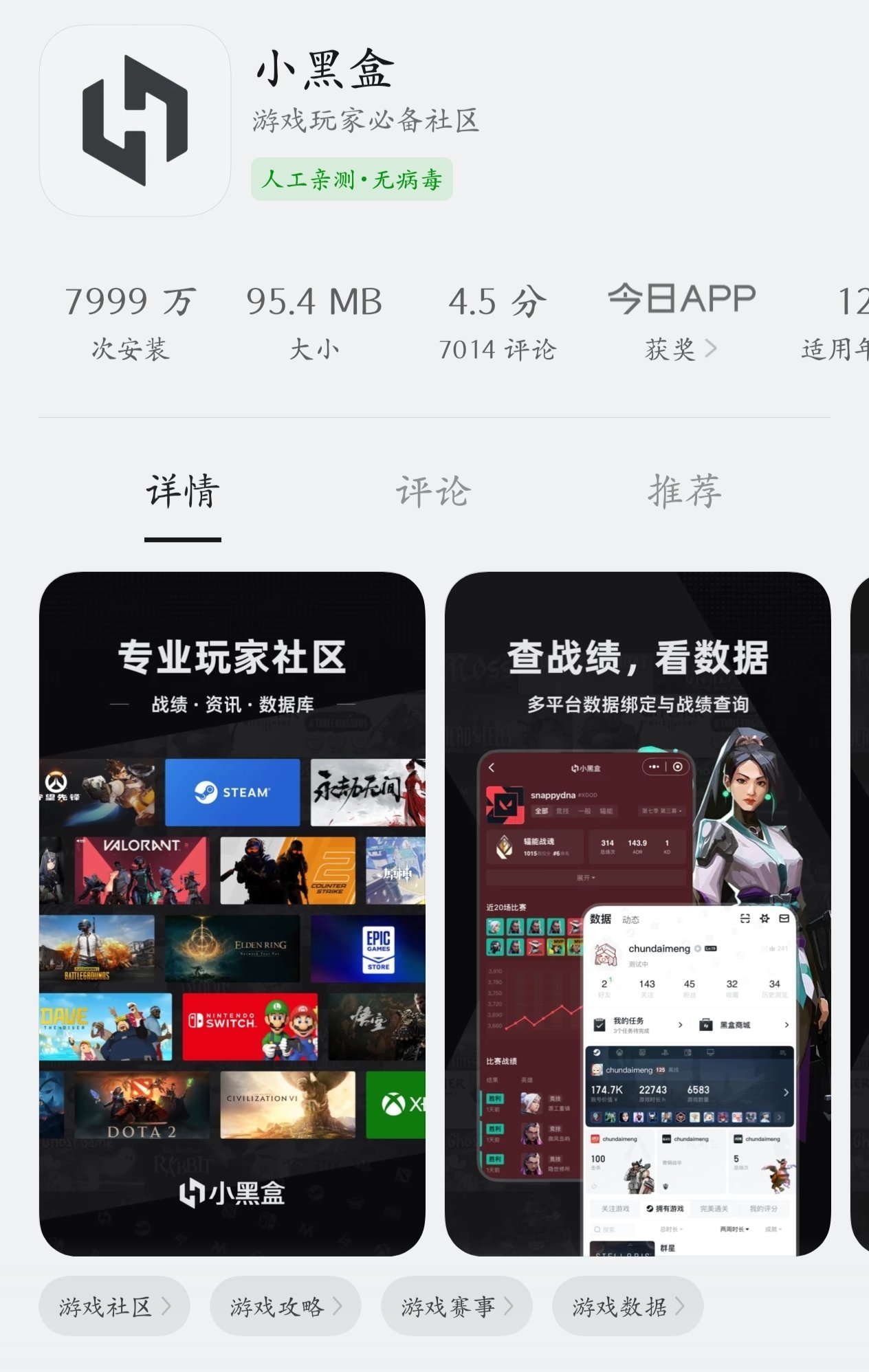Switch to the 推荐 tab
This screenshot has height=1372, width=869.
(x=685, y=492)
